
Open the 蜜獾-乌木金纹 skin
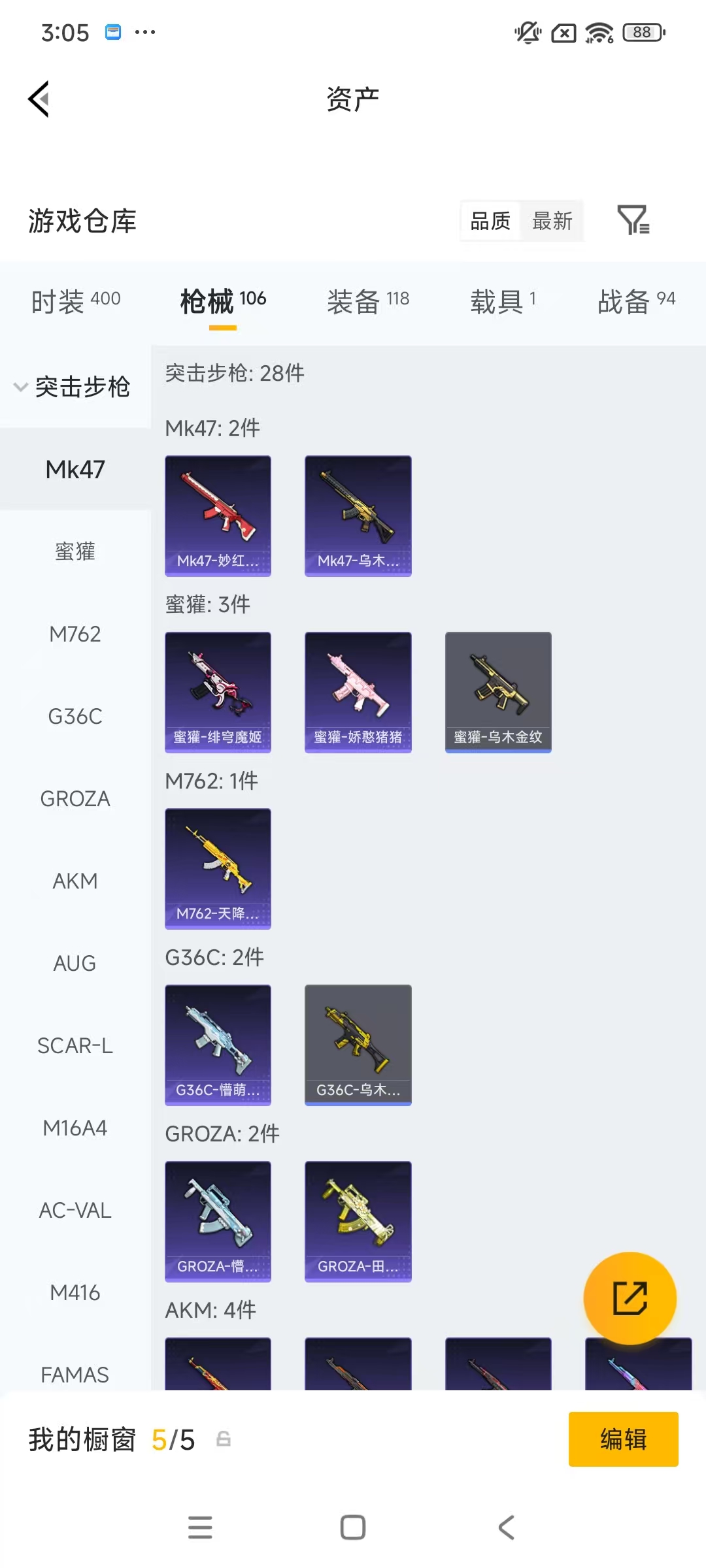pos(498,691)
